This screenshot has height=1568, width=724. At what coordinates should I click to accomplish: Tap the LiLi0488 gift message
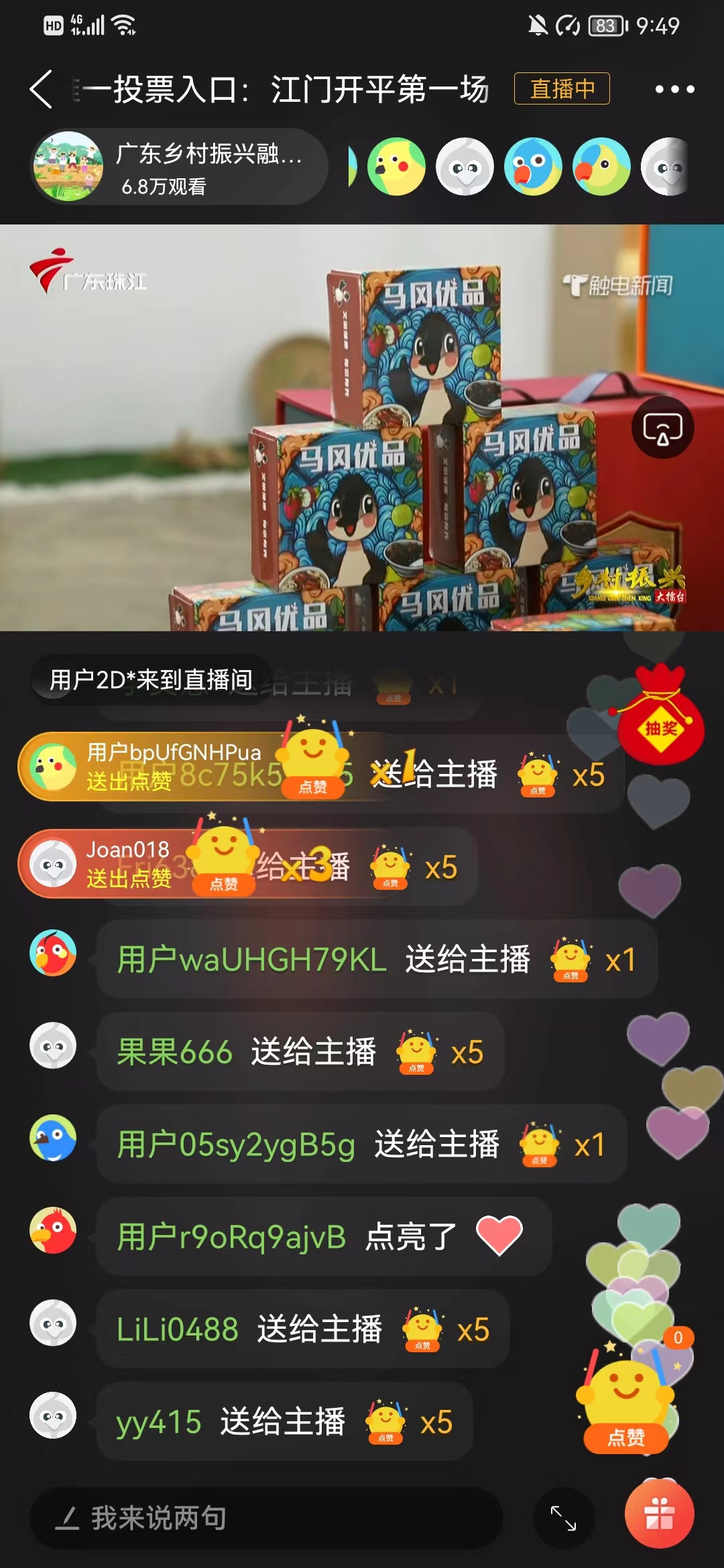(302, 1329)
